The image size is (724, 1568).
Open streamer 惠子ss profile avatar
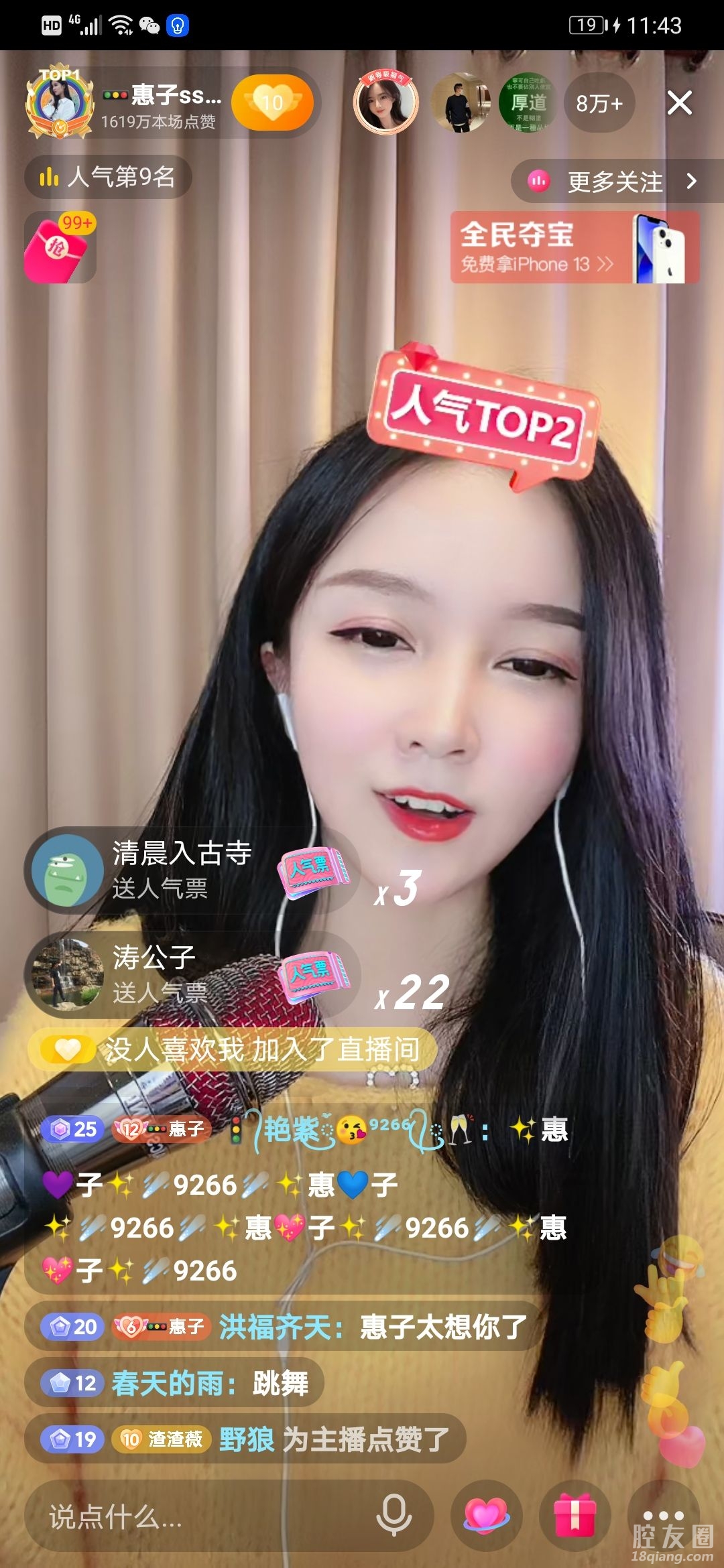tap(60, 103)
